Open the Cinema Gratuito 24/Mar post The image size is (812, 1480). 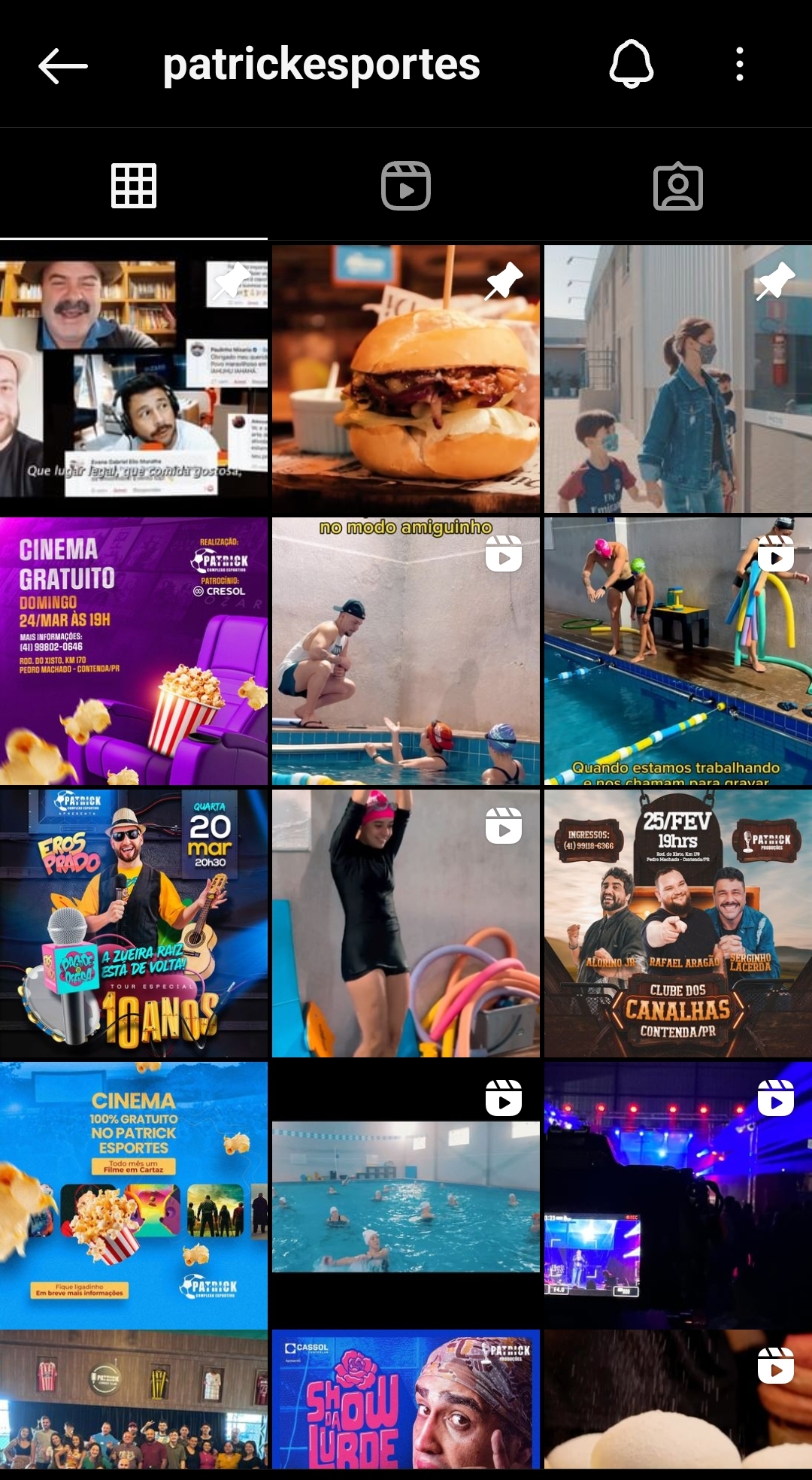pos(134,651)
